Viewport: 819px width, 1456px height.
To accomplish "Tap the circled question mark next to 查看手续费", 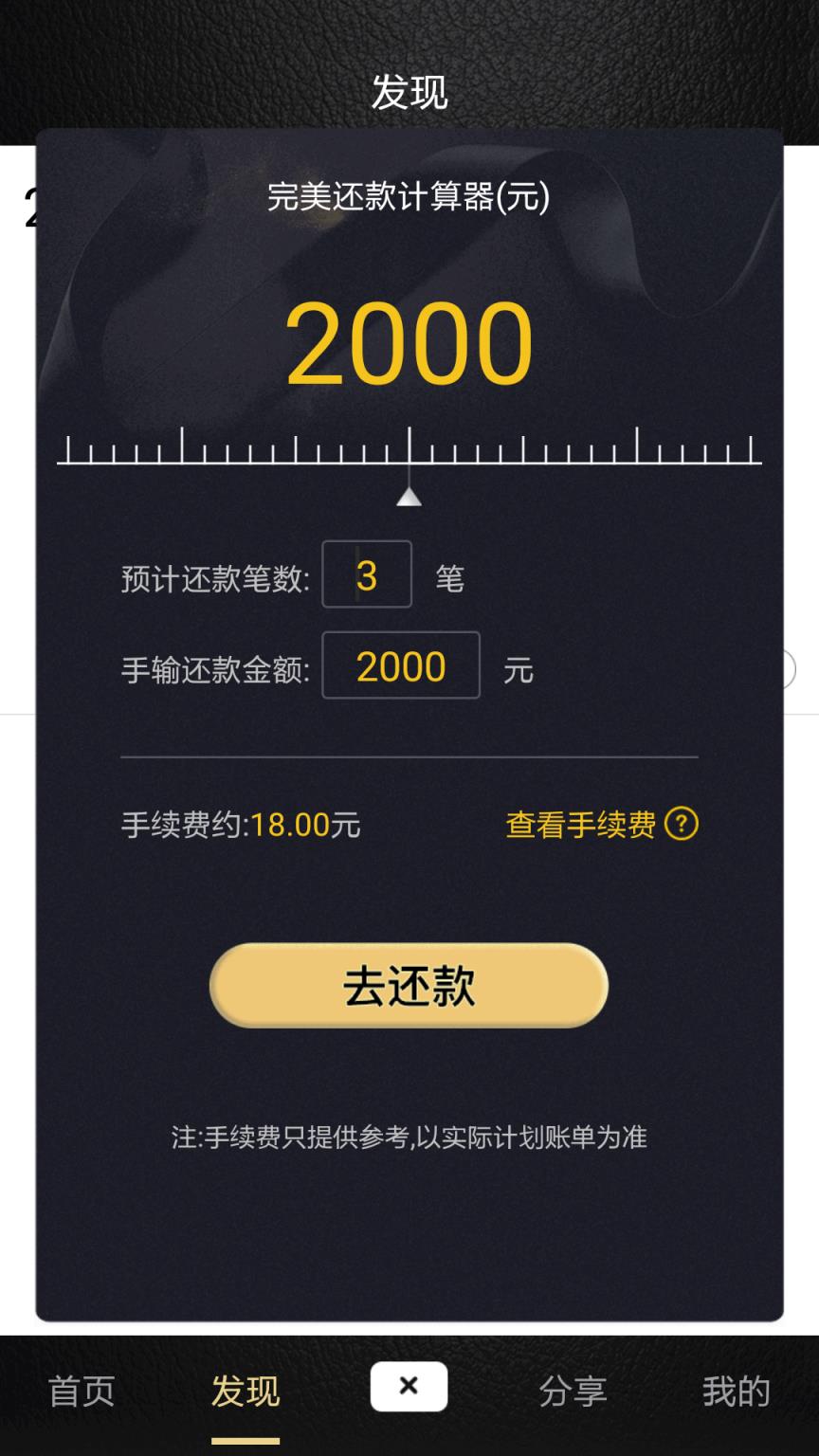I will tap(681, 825).
